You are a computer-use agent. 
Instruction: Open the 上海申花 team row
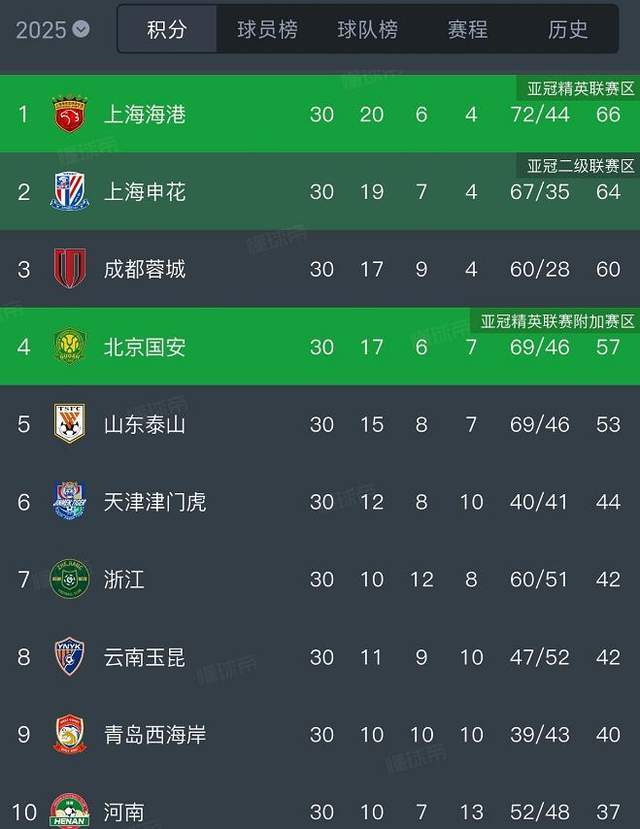pos(145,191)
